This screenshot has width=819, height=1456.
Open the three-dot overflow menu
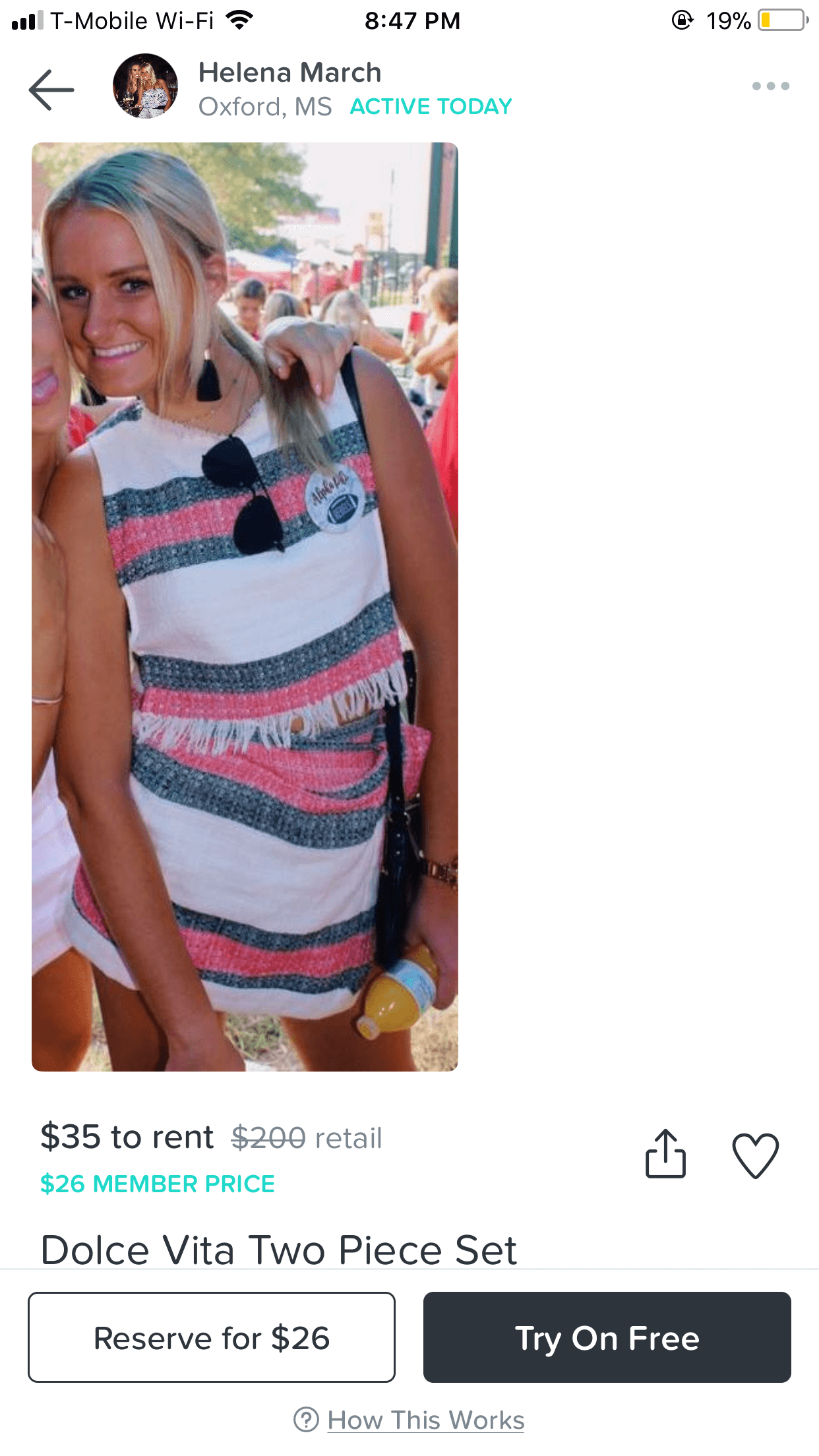[770, 86]
